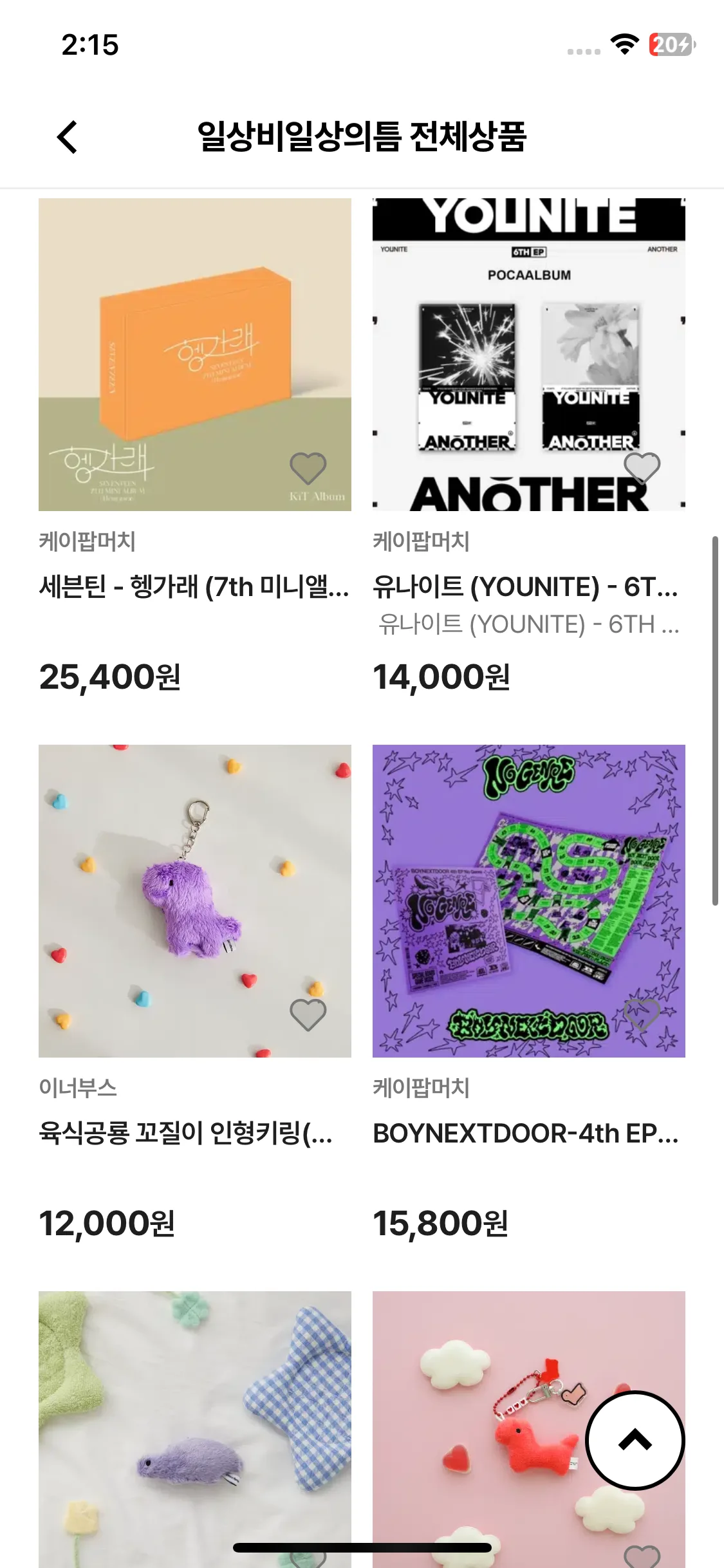Open the 세븐틴 헹가래 album product
This screenshot has width=724, height=1568.
194,354
